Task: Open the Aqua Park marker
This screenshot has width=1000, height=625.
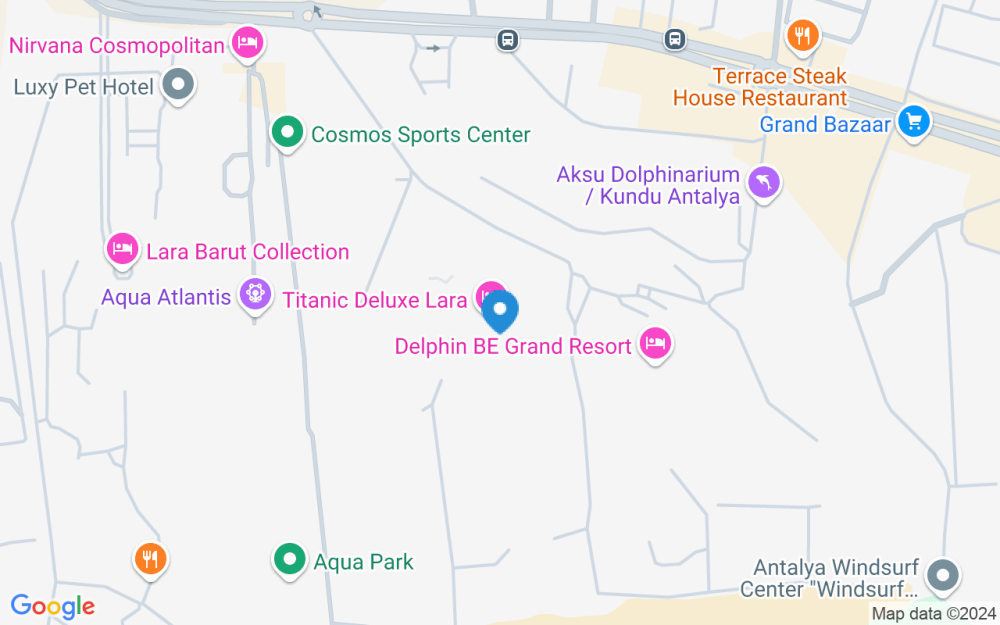Action: coord(290,559)
